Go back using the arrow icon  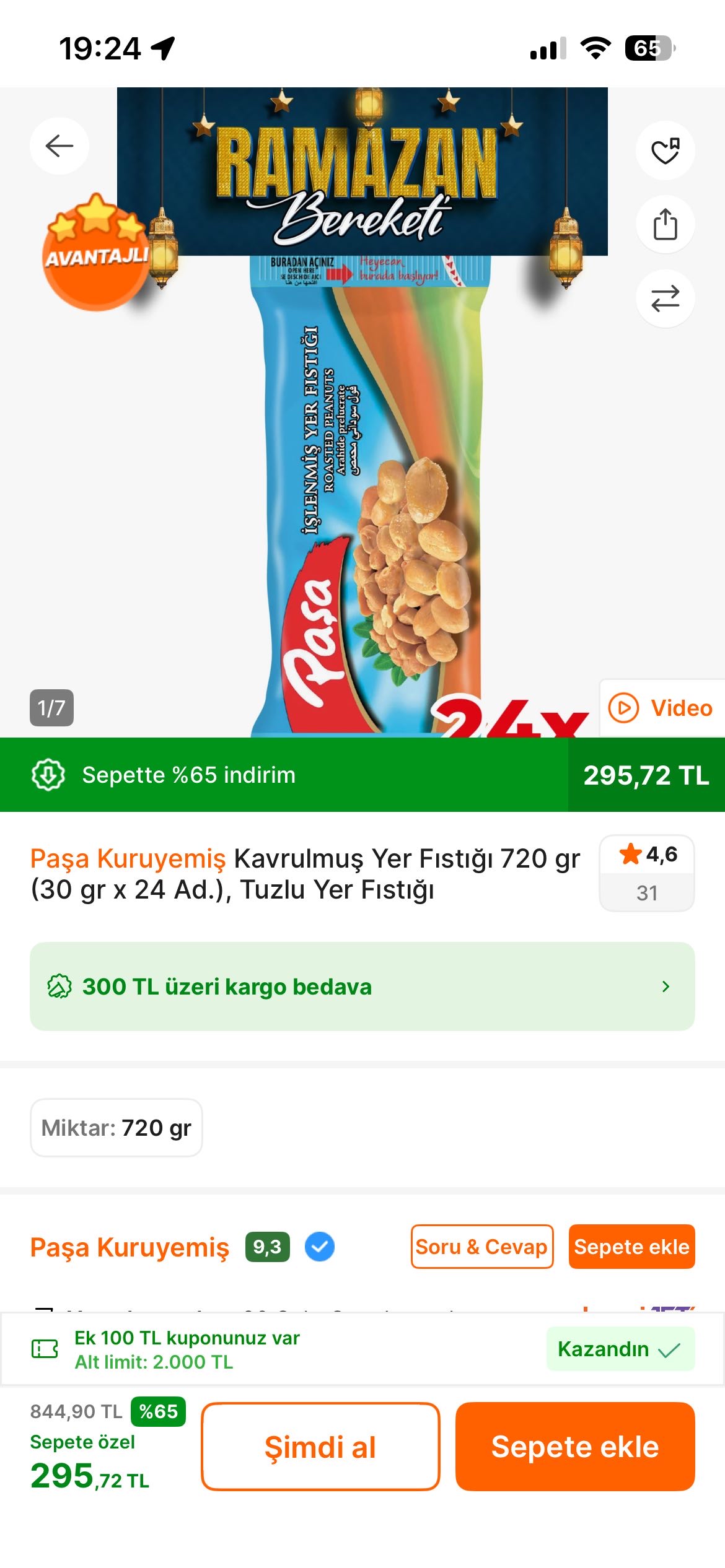59,146
